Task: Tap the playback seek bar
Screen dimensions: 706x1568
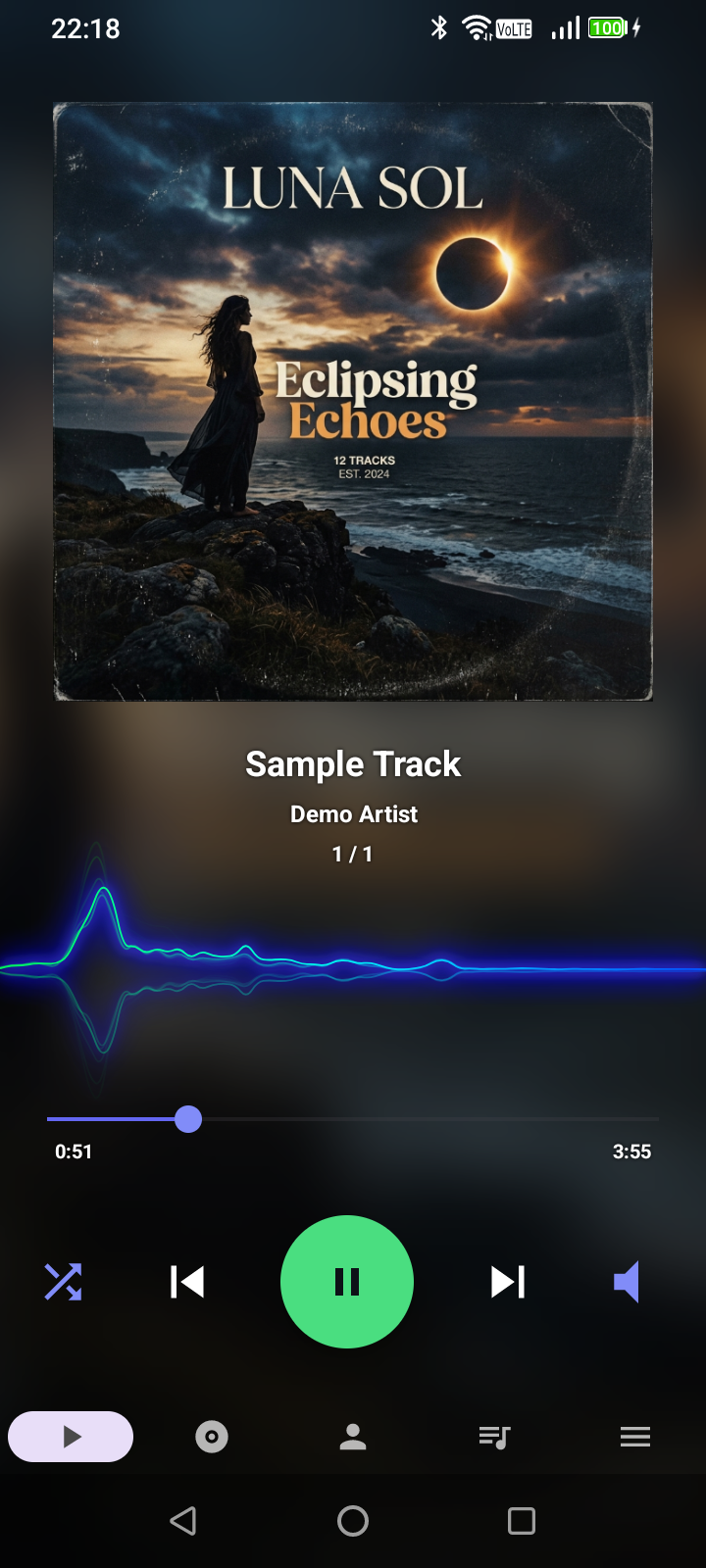Action: (x=353, y=1119)
